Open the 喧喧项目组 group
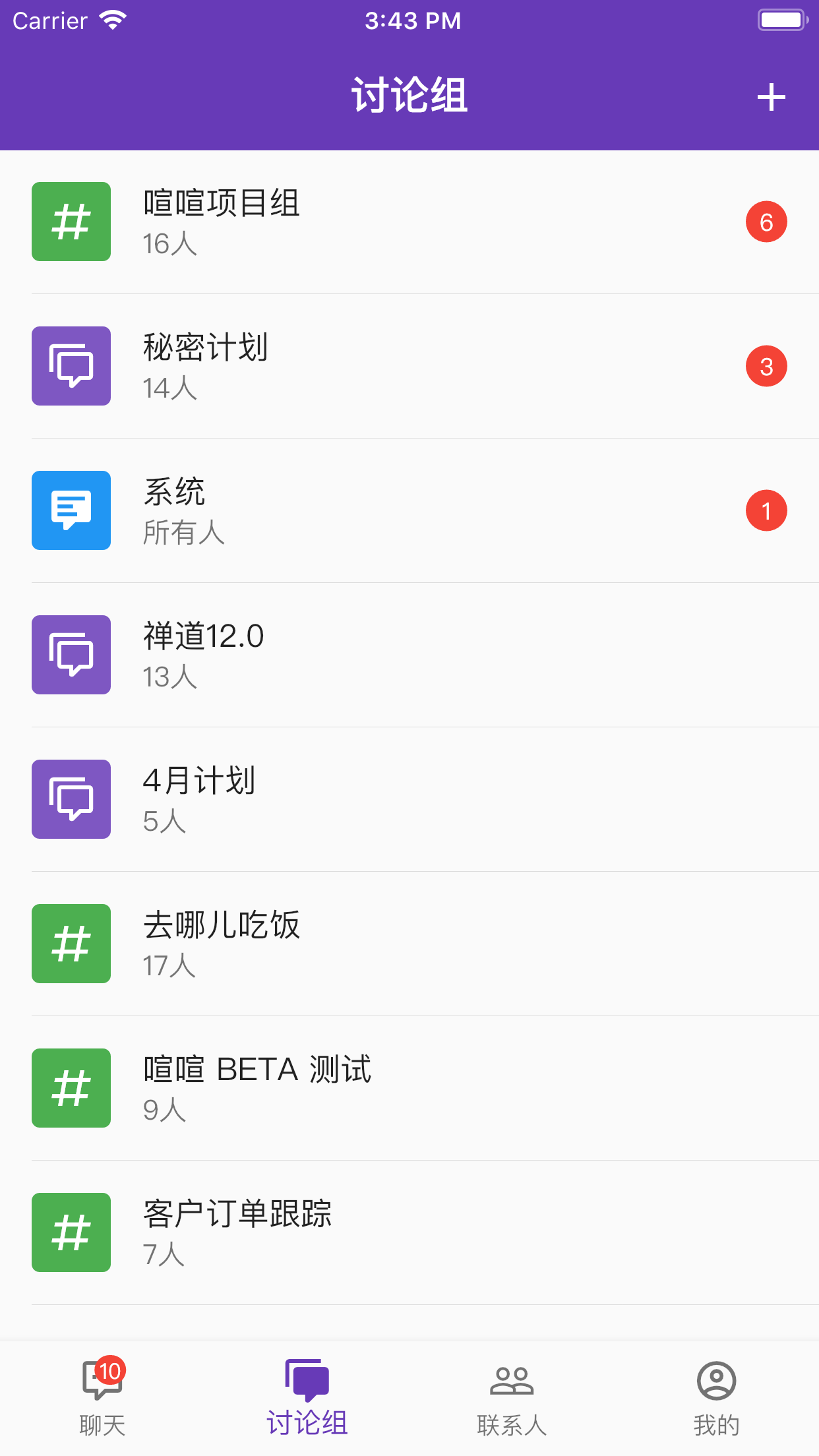 (409, 222)
